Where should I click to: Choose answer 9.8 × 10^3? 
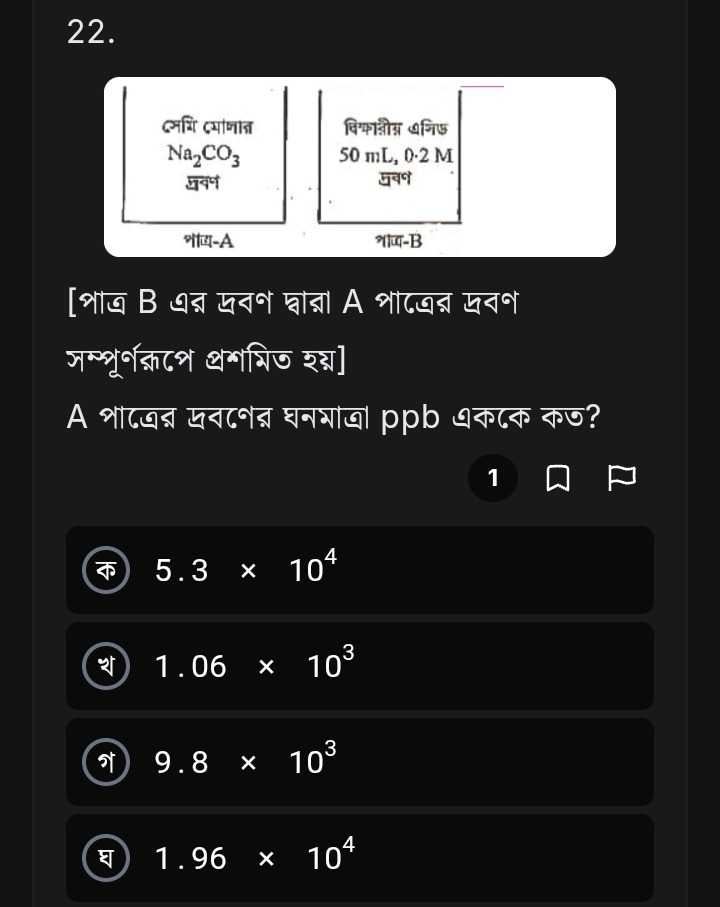(x=245, y=762)
